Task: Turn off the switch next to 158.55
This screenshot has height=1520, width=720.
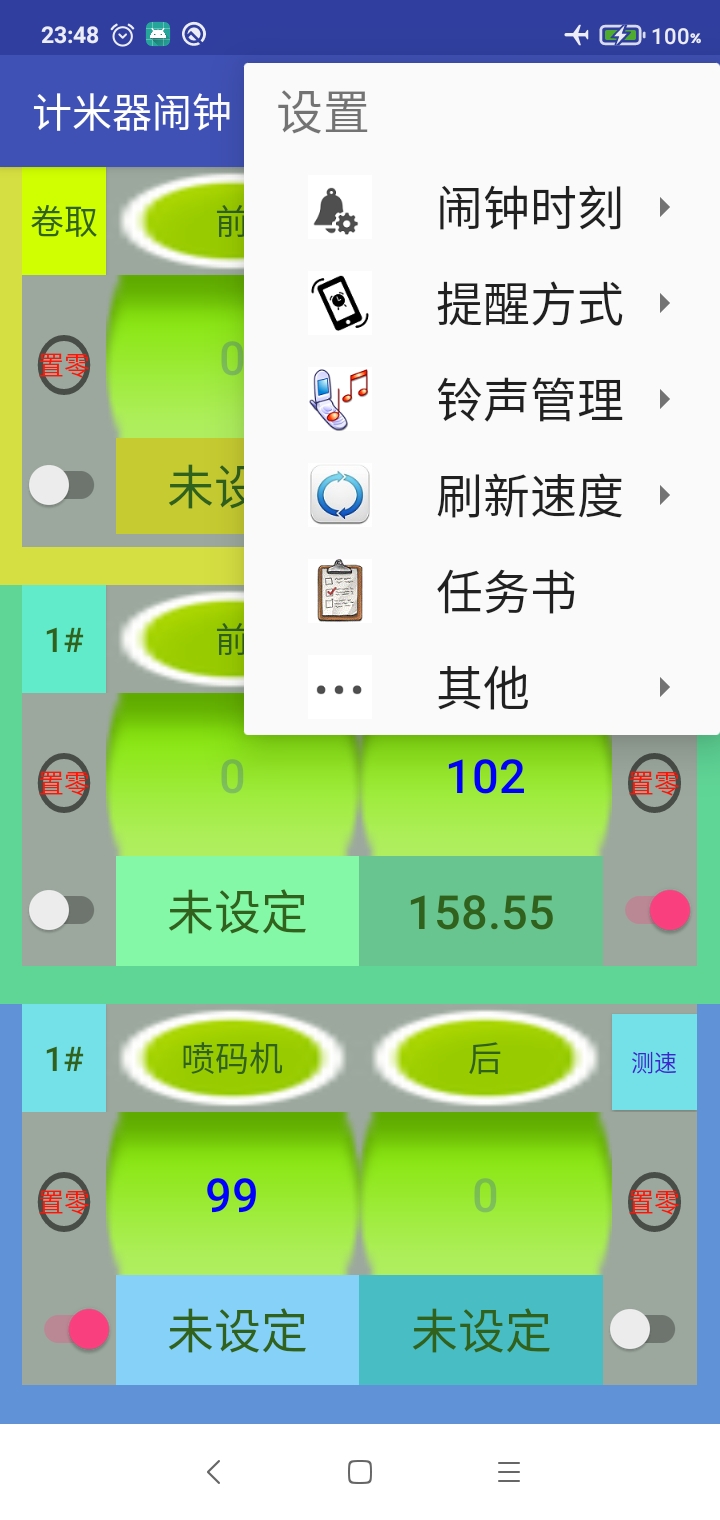Action: [x=658, y=910]
